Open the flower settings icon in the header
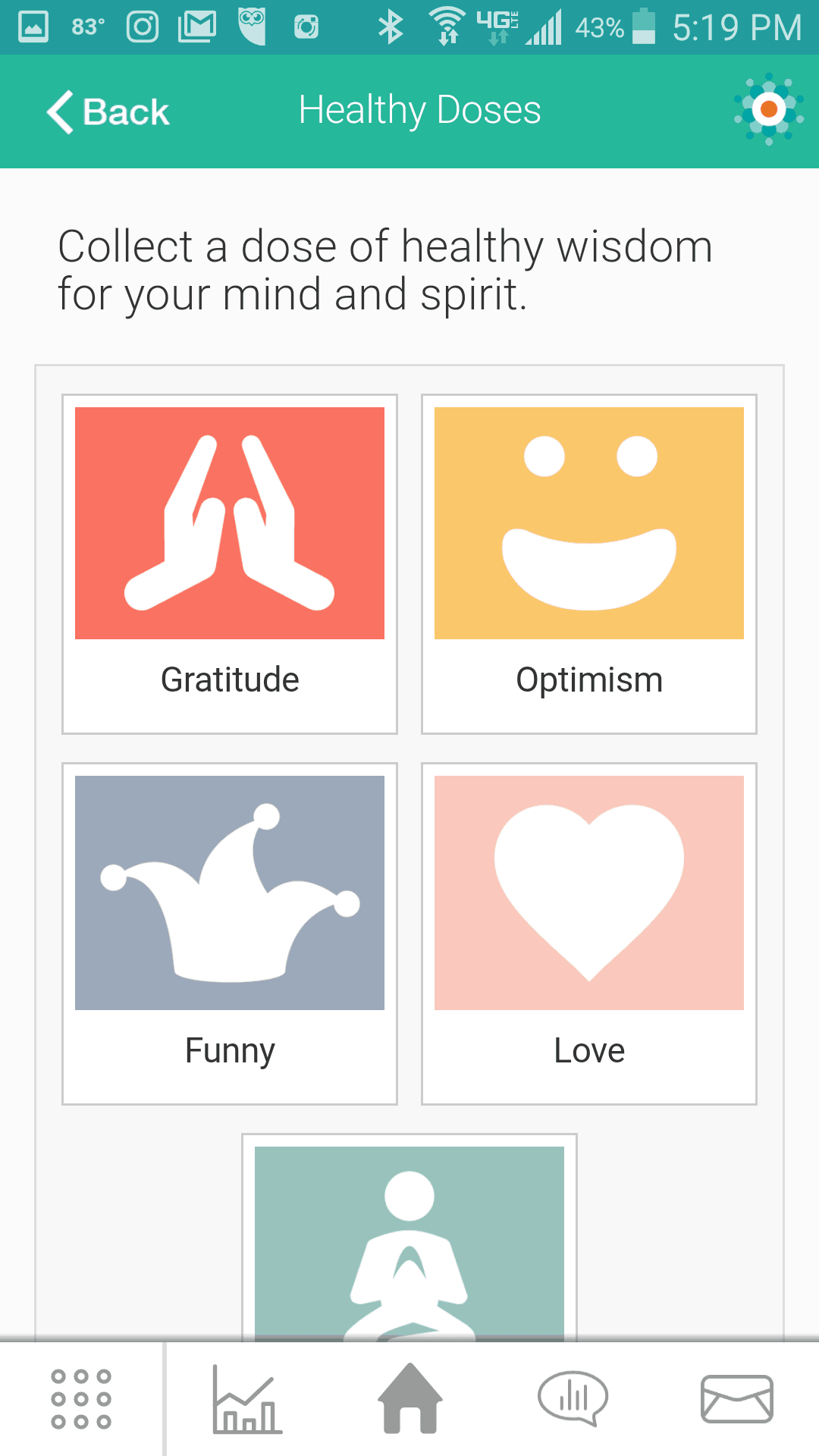The width and height of the screenshot is (819, 1456). click(767, 111)
